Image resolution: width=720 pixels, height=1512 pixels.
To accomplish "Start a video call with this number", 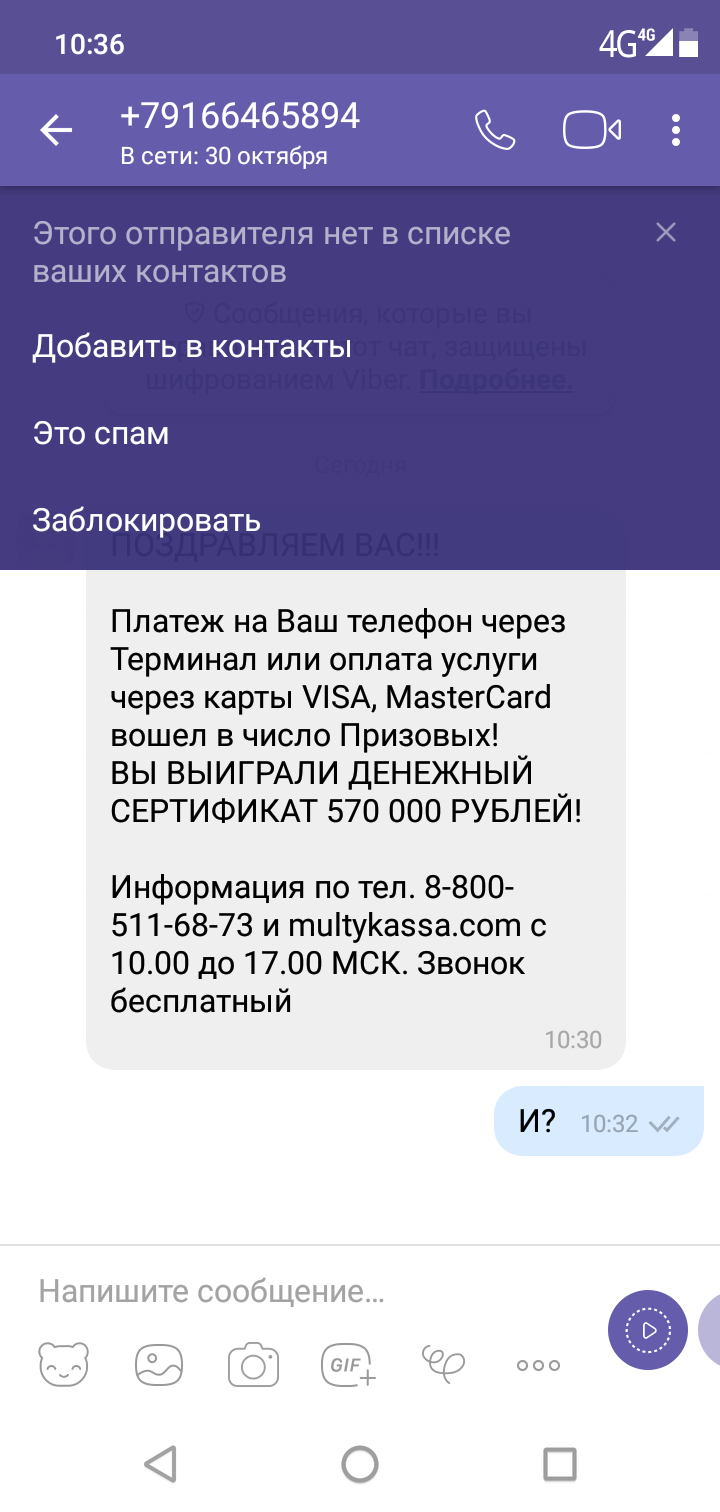I will (x=592, y=130).
